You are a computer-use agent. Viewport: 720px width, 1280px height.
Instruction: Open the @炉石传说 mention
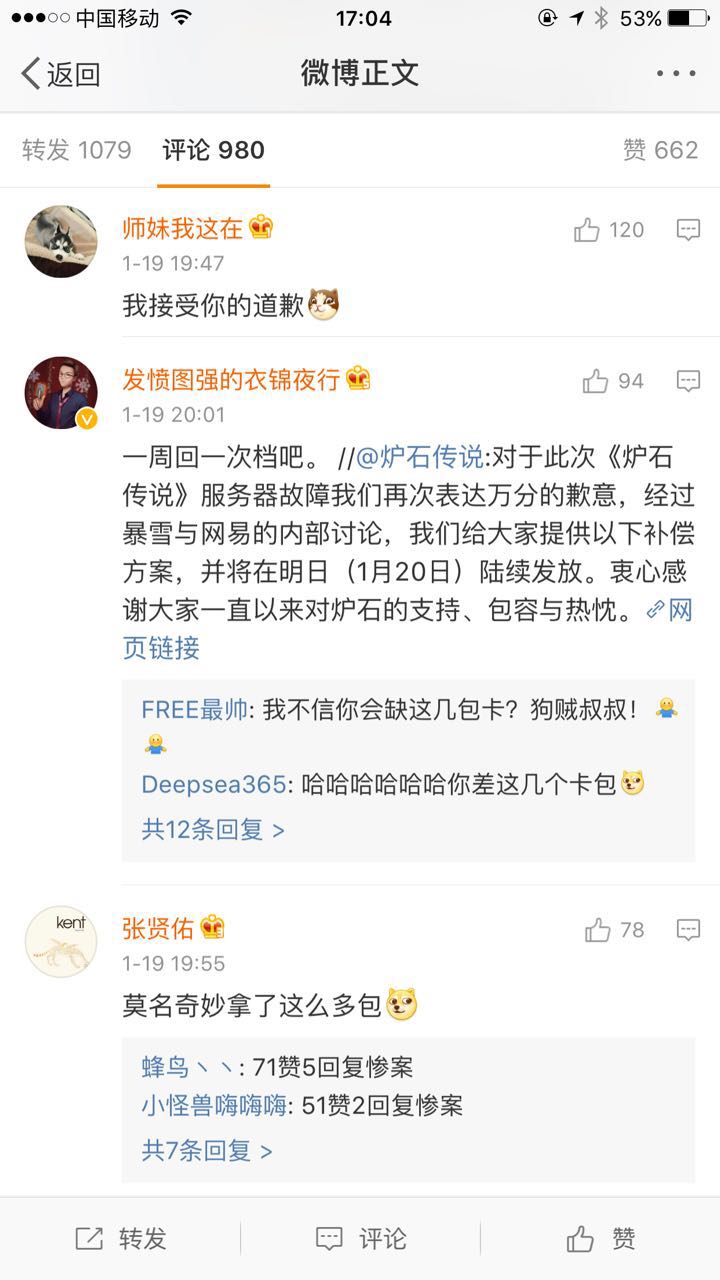pyautogui.click(x=420, y=458)
